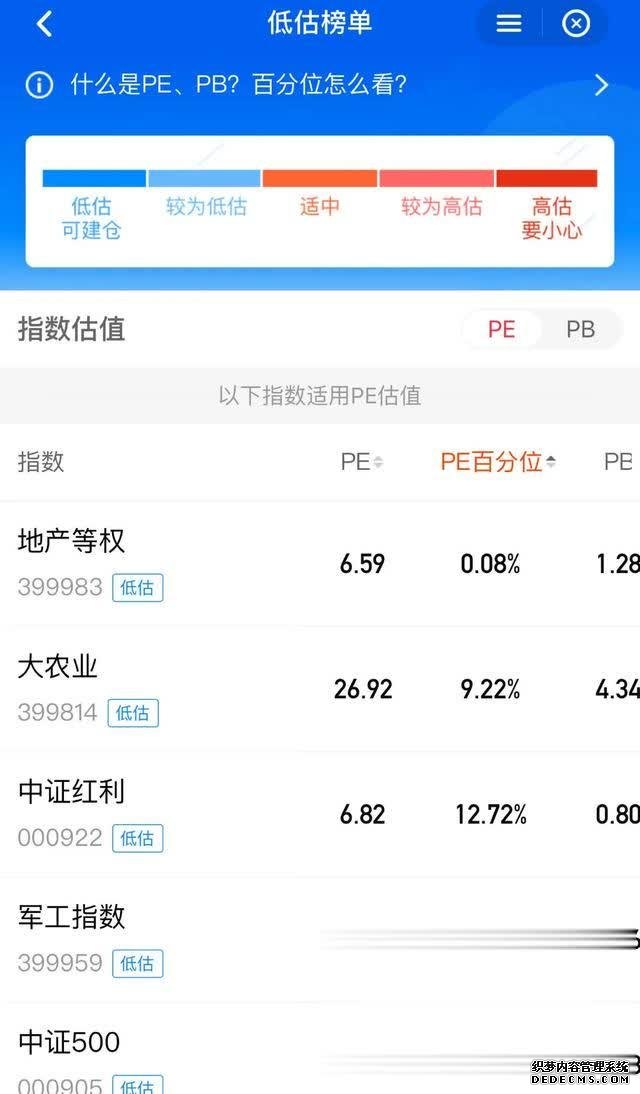Select the PE segment under 指数估值

(x=501, y=329)
